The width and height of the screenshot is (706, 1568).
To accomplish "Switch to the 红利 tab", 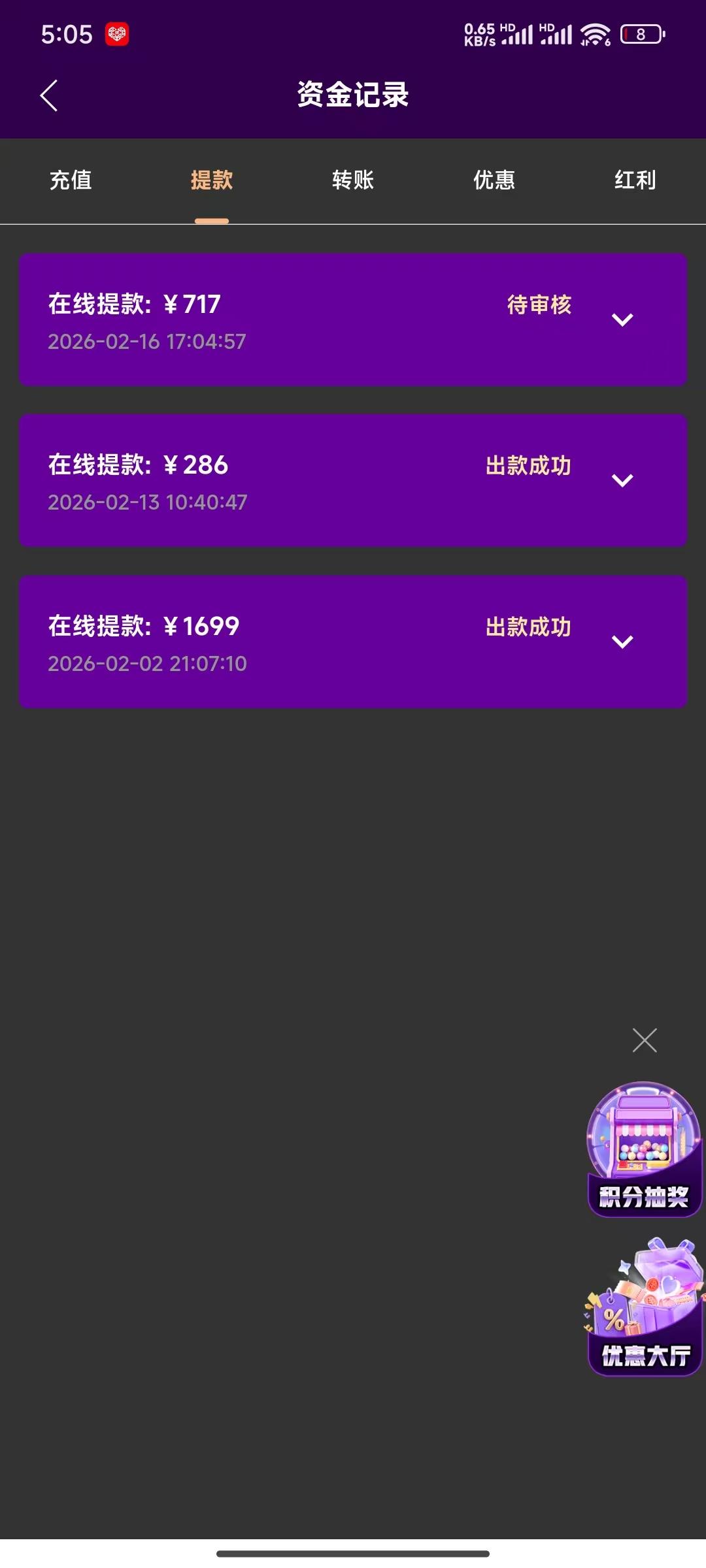I will 635,180.
